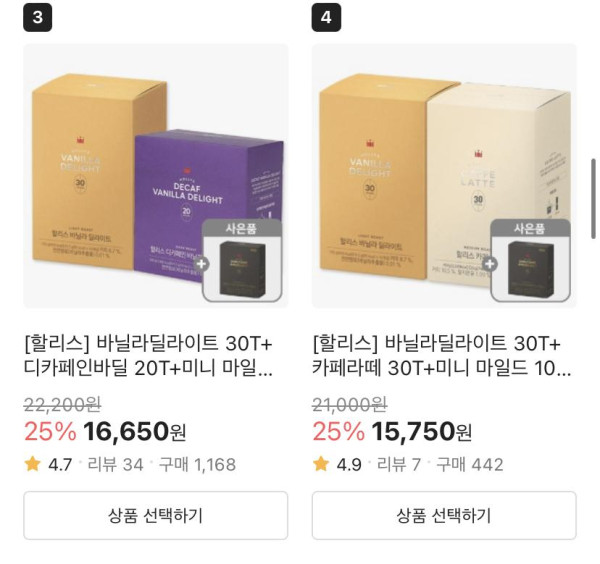
Task: Tap 상품 선택하기 under the 15,750원 product
Action: pos(443,516)
